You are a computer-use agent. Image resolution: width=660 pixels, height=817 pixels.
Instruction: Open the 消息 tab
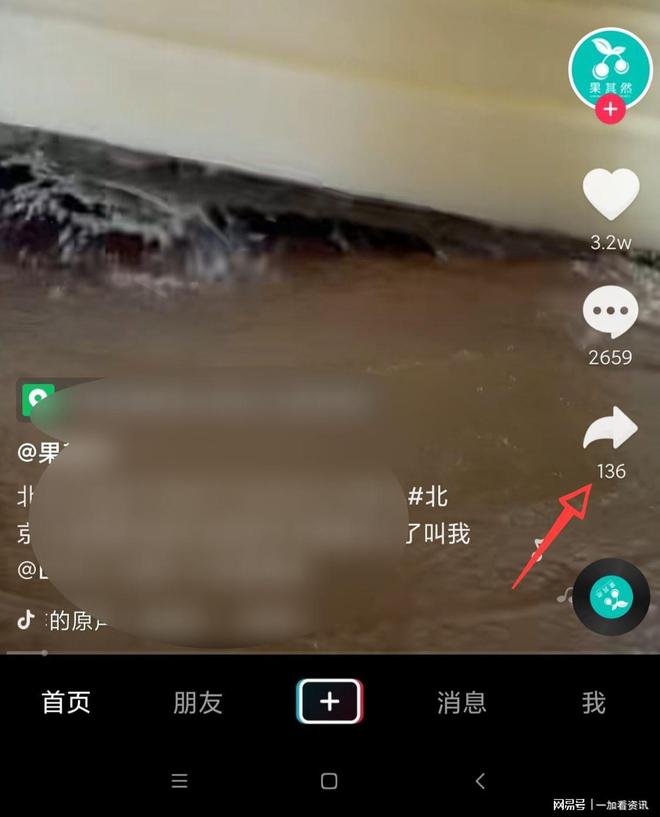pyautogui.click(x=461, y=703)
